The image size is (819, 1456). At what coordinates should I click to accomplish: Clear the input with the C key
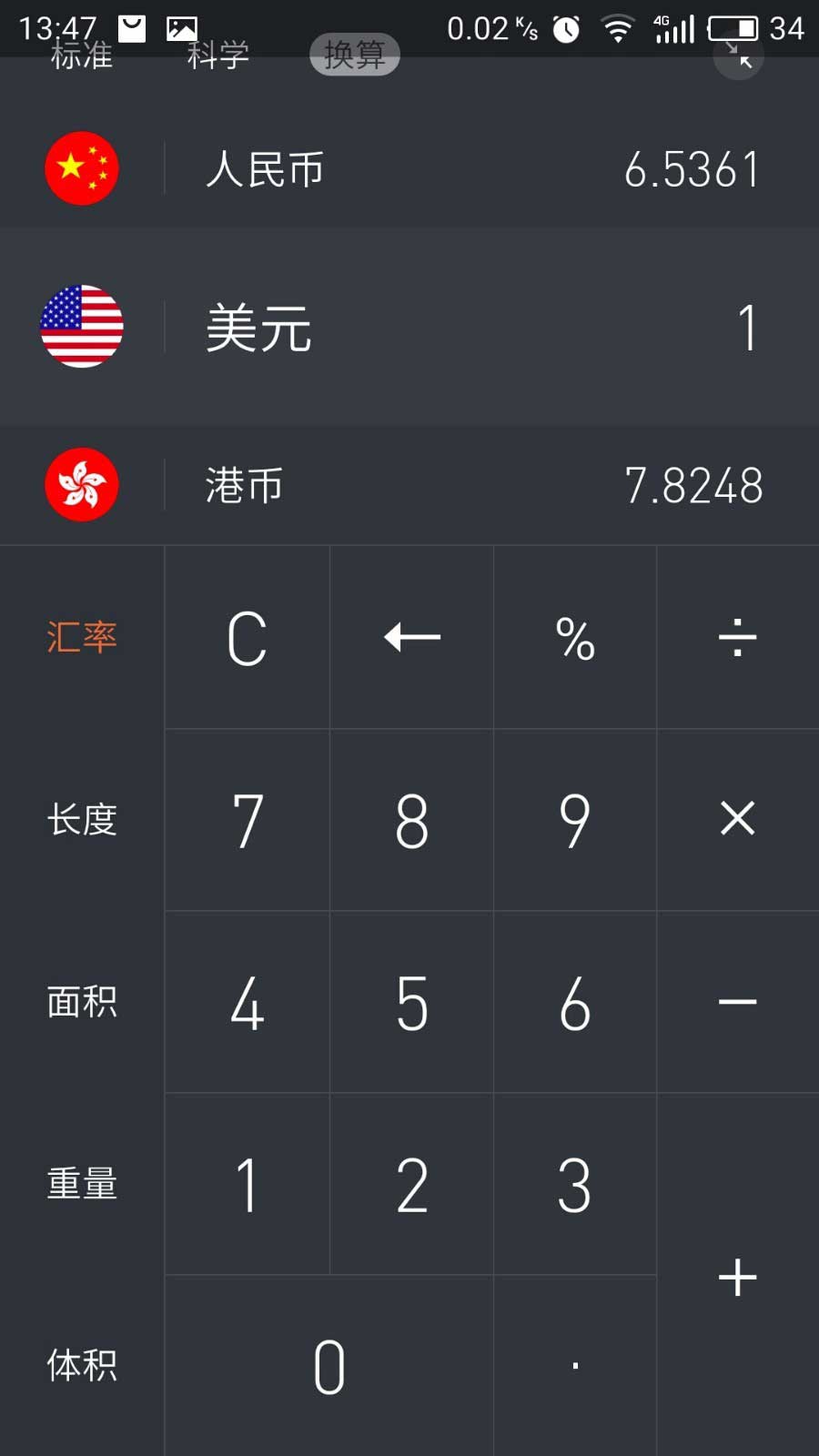(247, 638)
